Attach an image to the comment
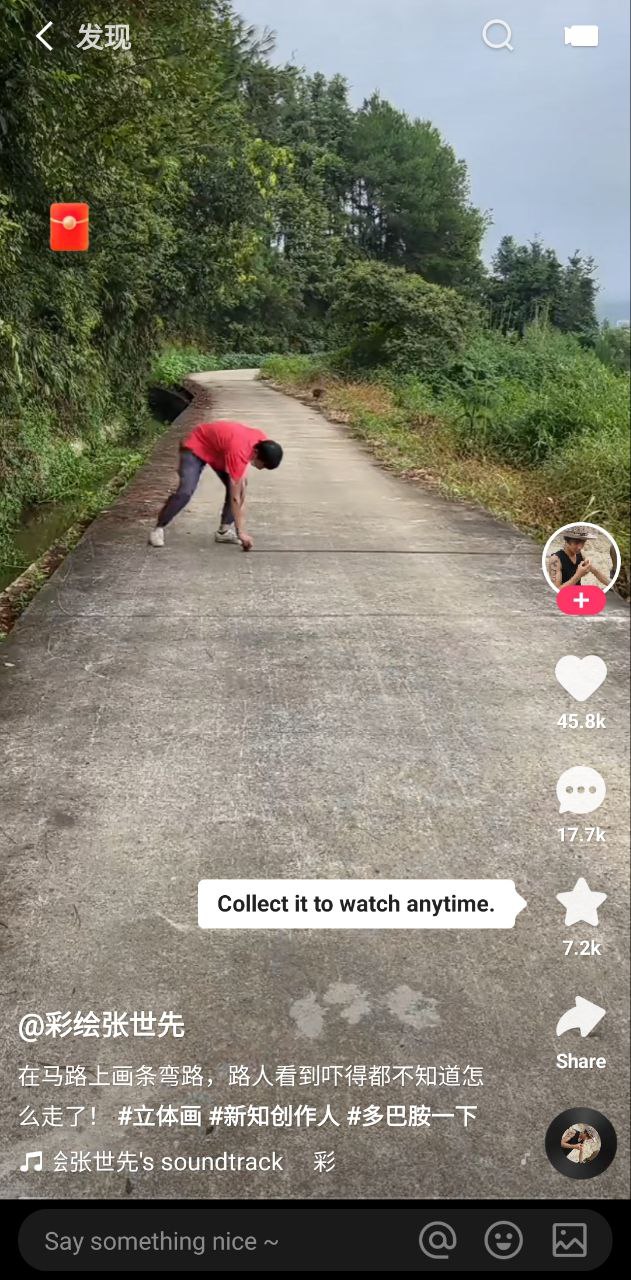The image size is (631, 1280). [569, 1241]
